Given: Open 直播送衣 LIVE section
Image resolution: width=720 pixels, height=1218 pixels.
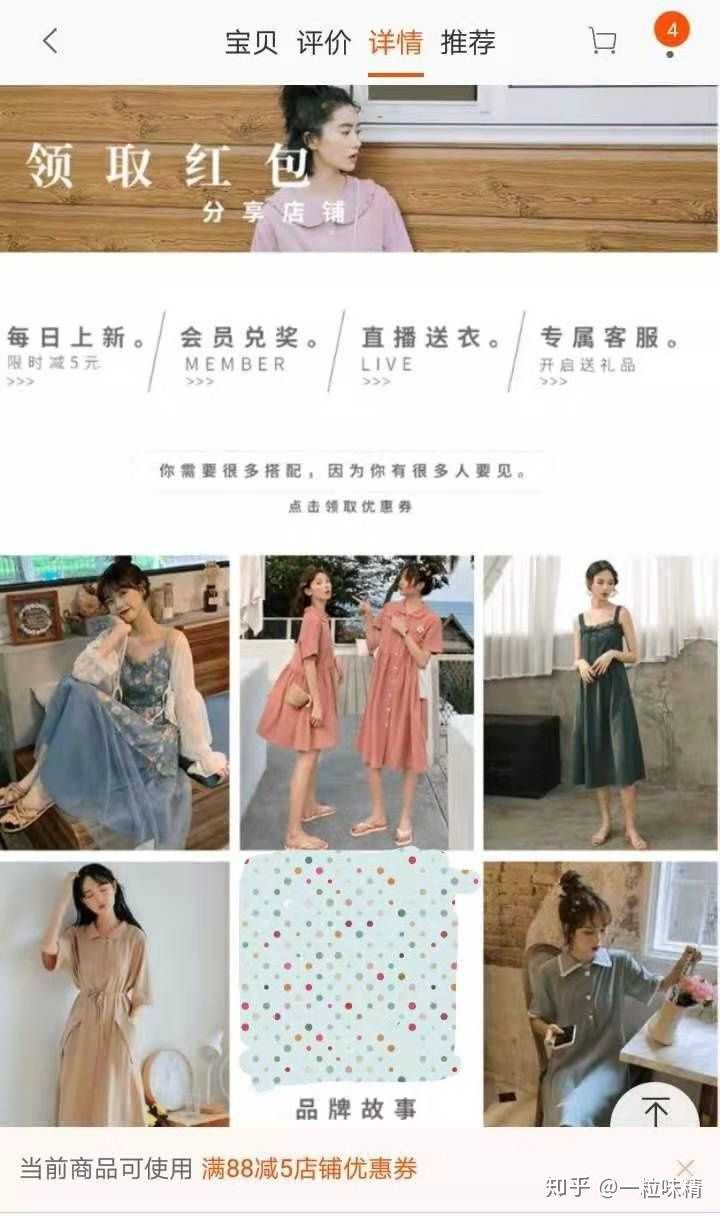Looking at the screenshot, I should [430, 352].
